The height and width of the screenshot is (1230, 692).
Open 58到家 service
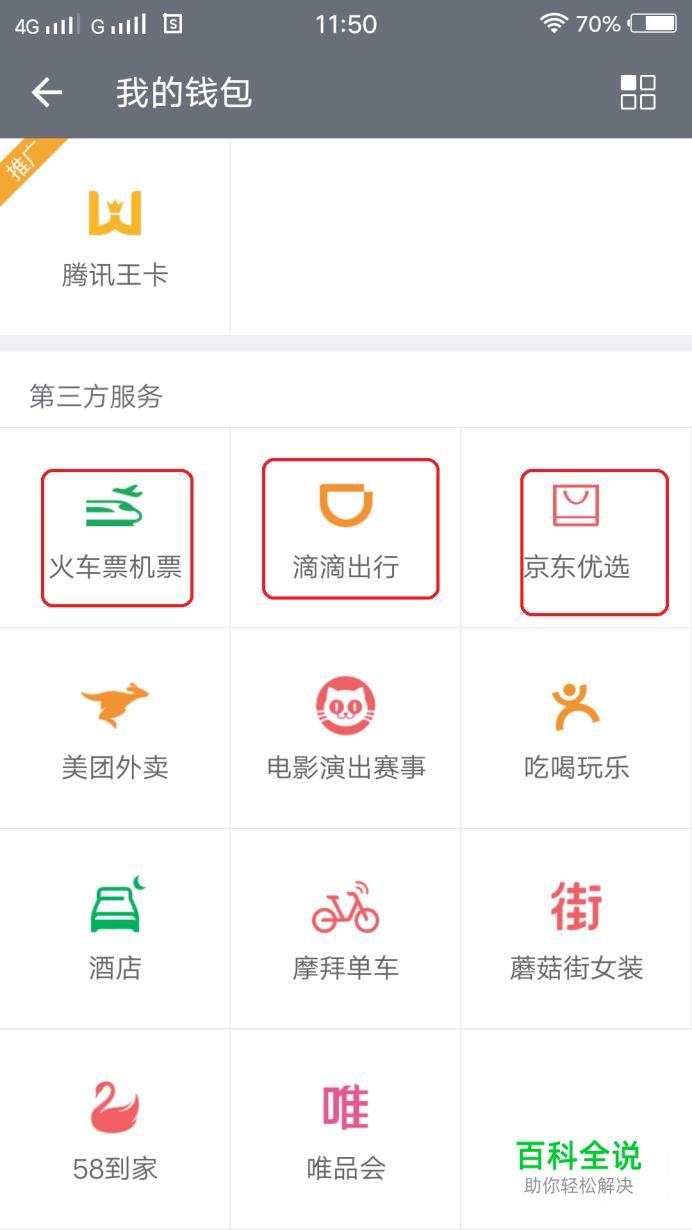point(115,1128)
